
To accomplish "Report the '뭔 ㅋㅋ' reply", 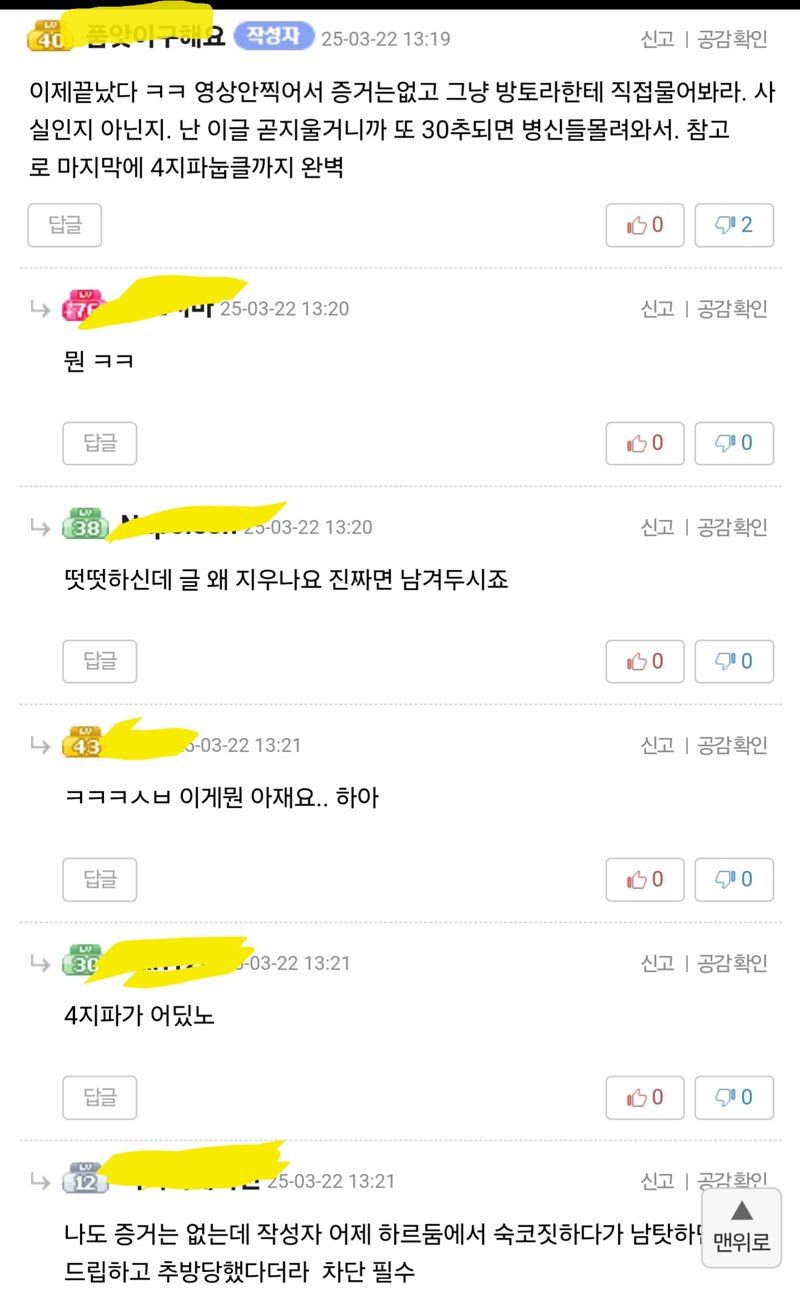I will 657,308.
